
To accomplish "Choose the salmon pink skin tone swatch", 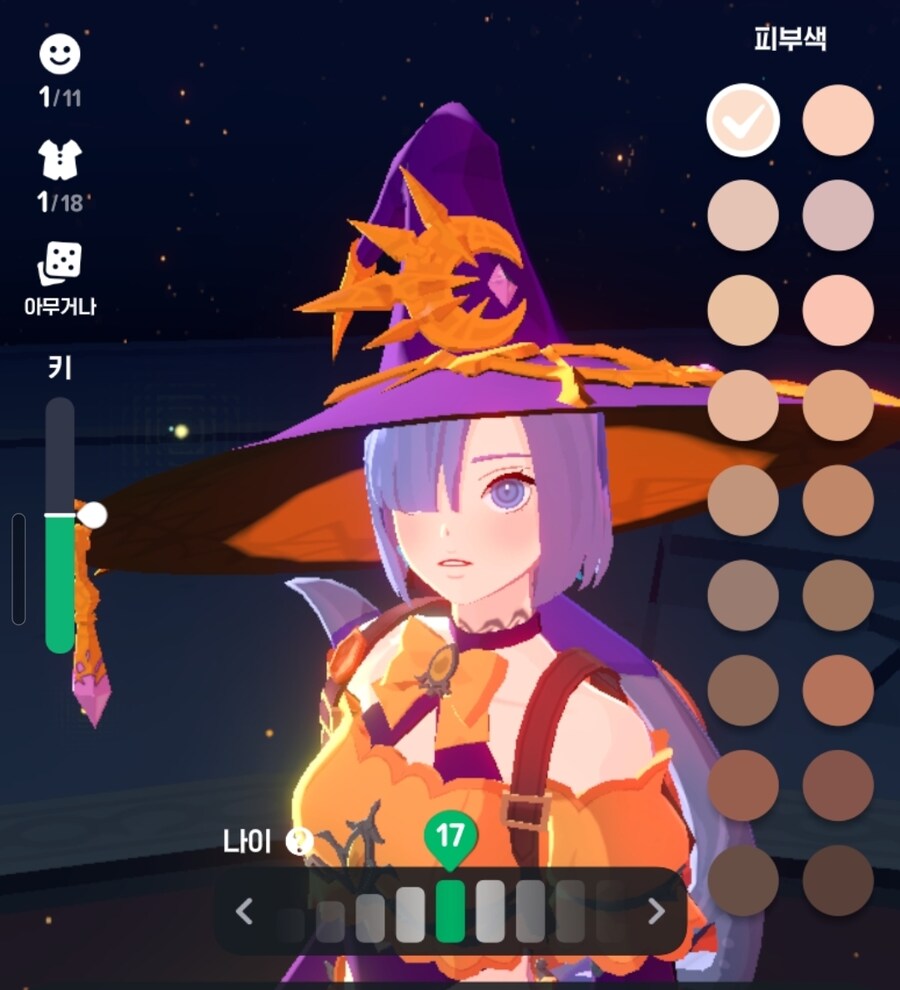I will (x=838, y=310).
